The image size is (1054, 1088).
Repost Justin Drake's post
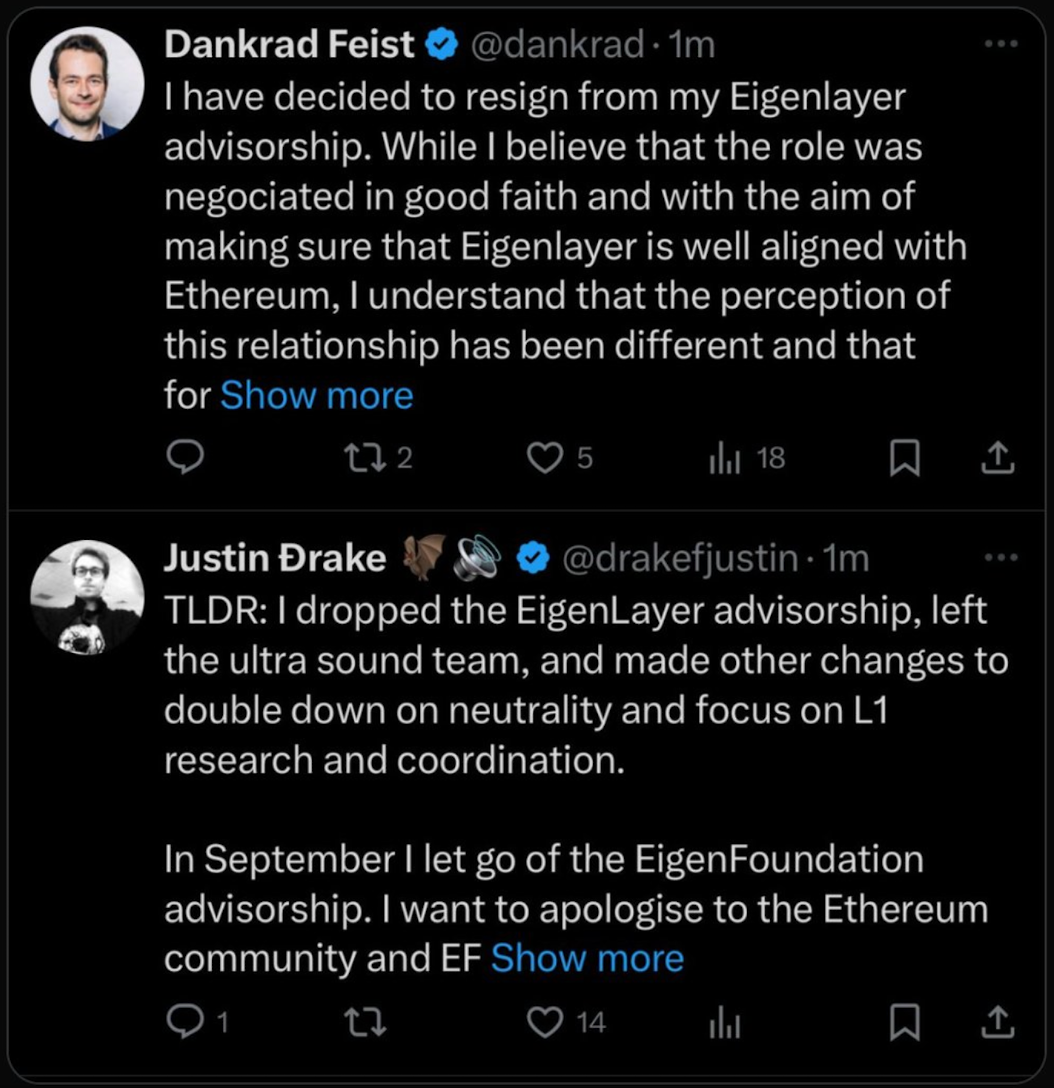click(357, 1021)
